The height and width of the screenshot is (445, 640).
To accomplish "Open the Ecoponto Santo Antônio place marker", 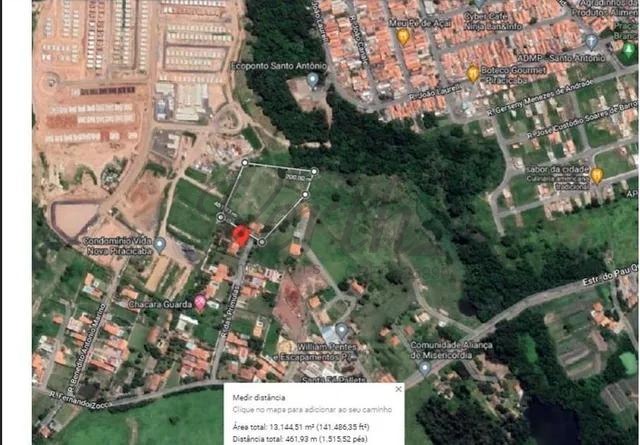I will [313, 78].
